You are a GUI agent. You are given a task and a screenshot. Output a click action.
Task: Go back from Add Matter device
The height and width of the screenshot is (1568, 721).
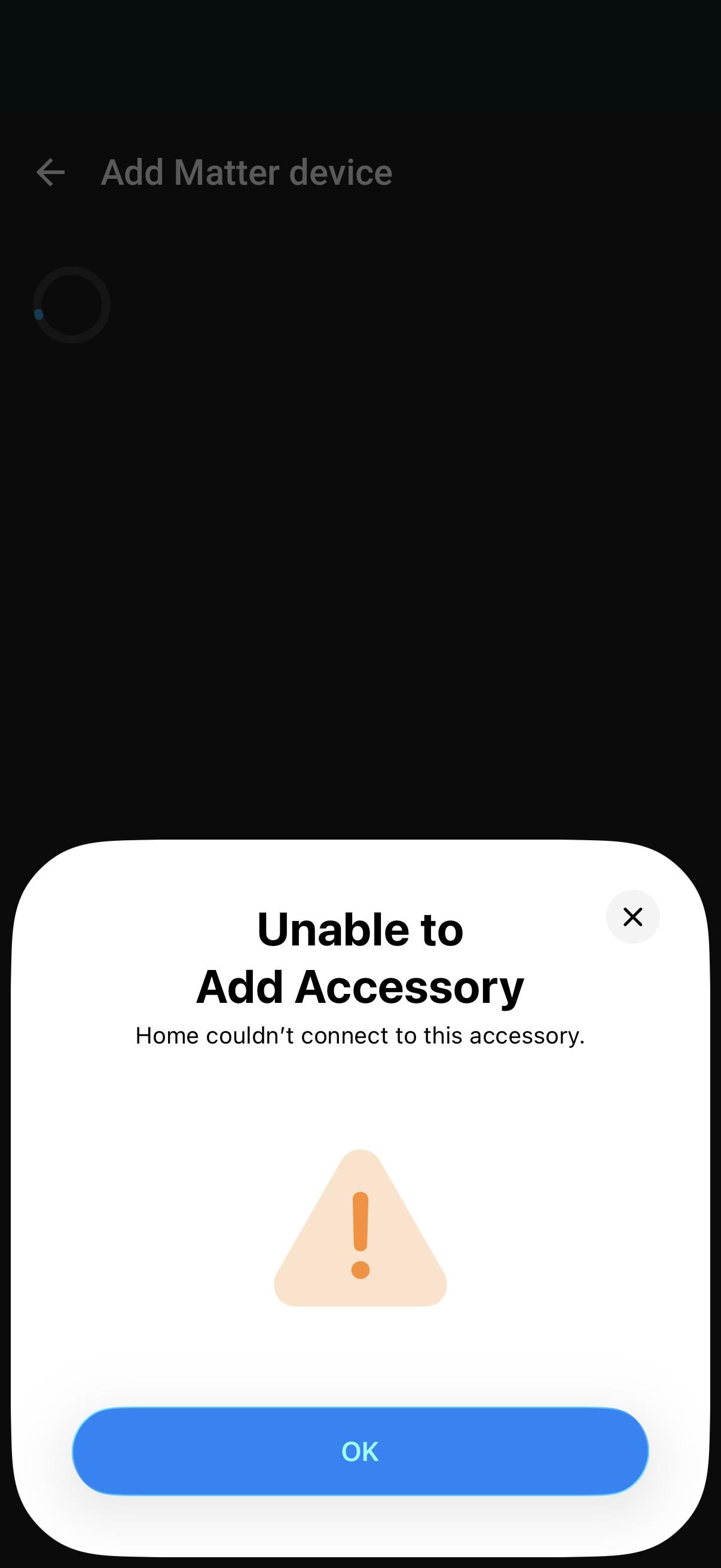50,172
